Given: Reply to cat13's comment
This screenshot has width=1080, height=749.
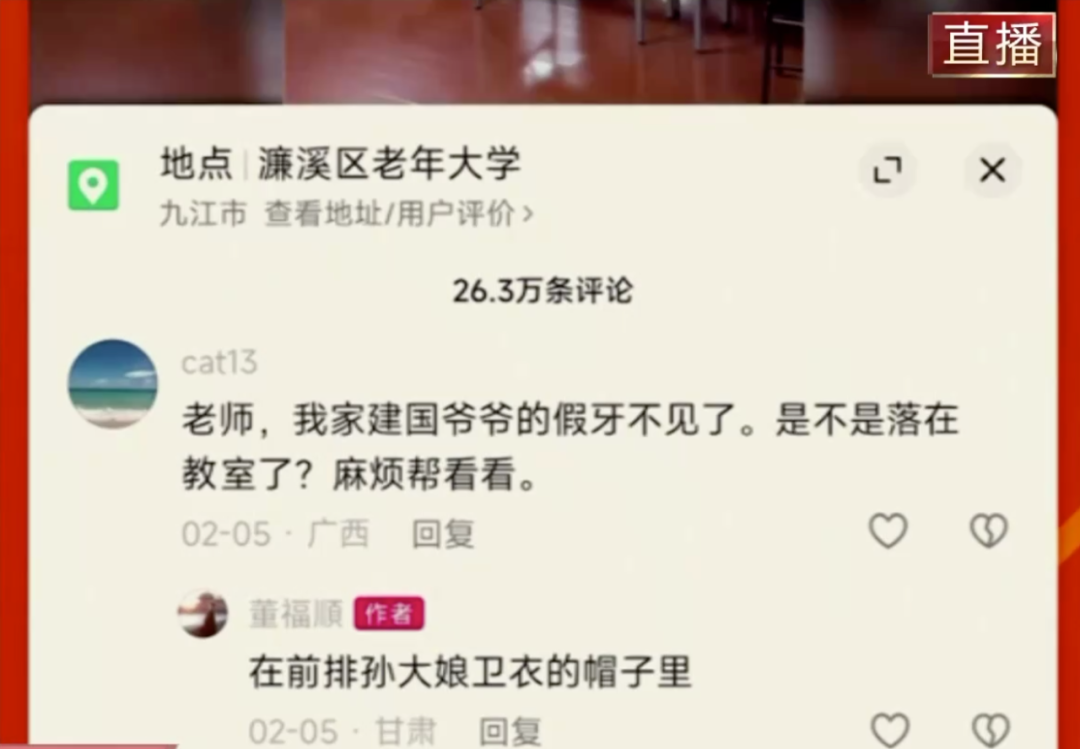Looking at the screenshot, I should [x=443, y=534].
